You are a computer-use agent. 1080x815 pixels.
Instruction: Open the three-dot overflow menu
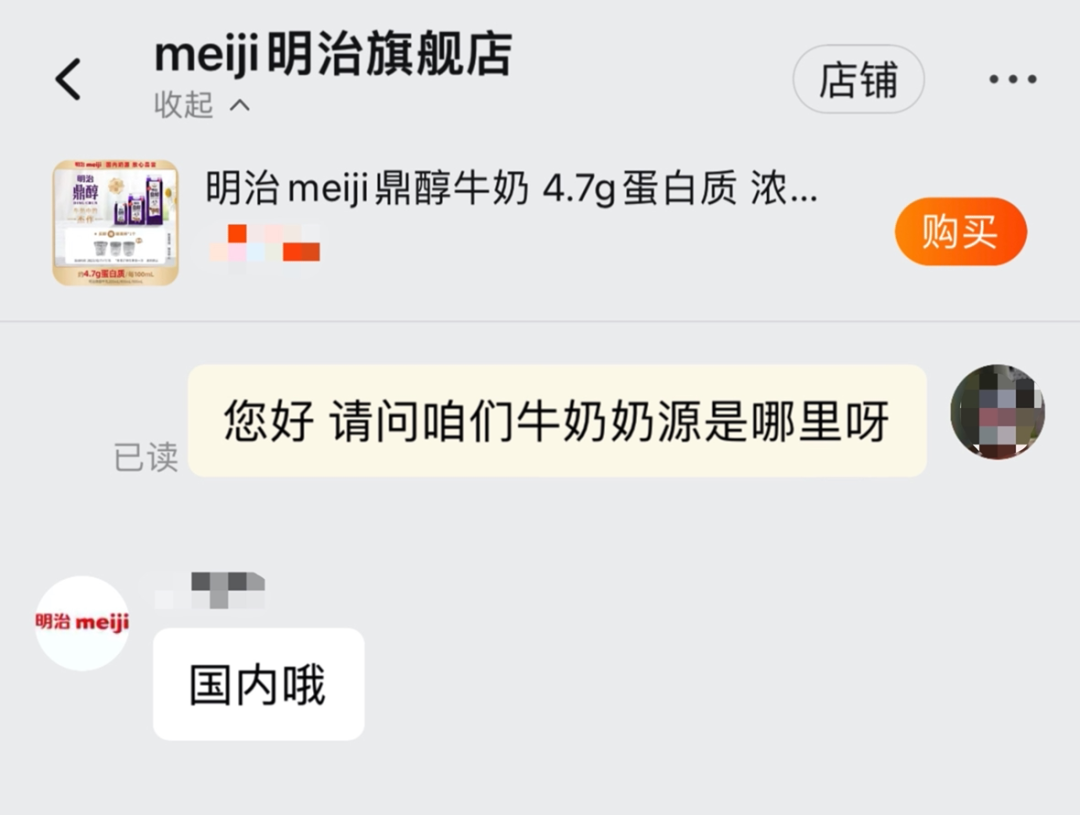1012,79
